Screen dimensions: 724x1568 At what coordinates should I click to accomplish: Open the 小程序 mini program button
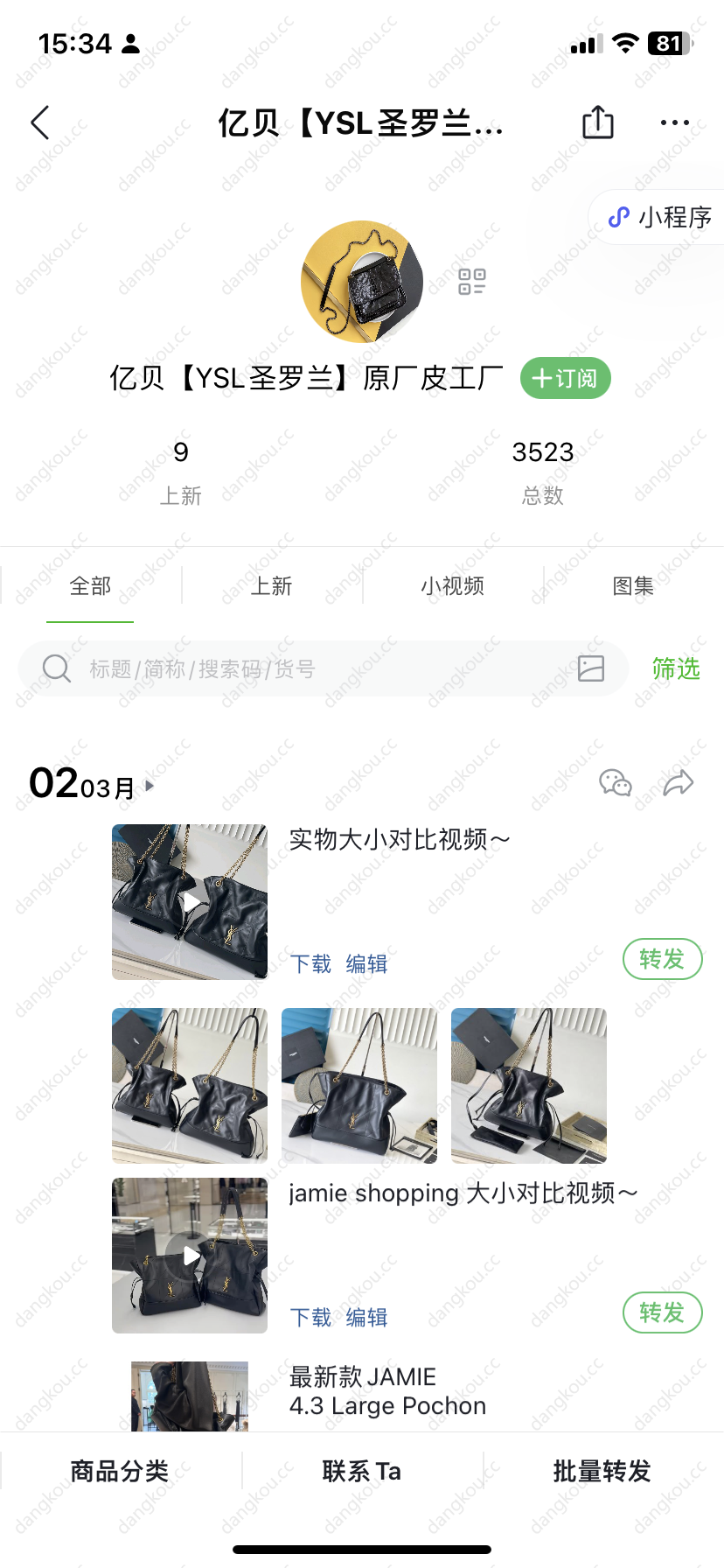(x=661, y=217)
